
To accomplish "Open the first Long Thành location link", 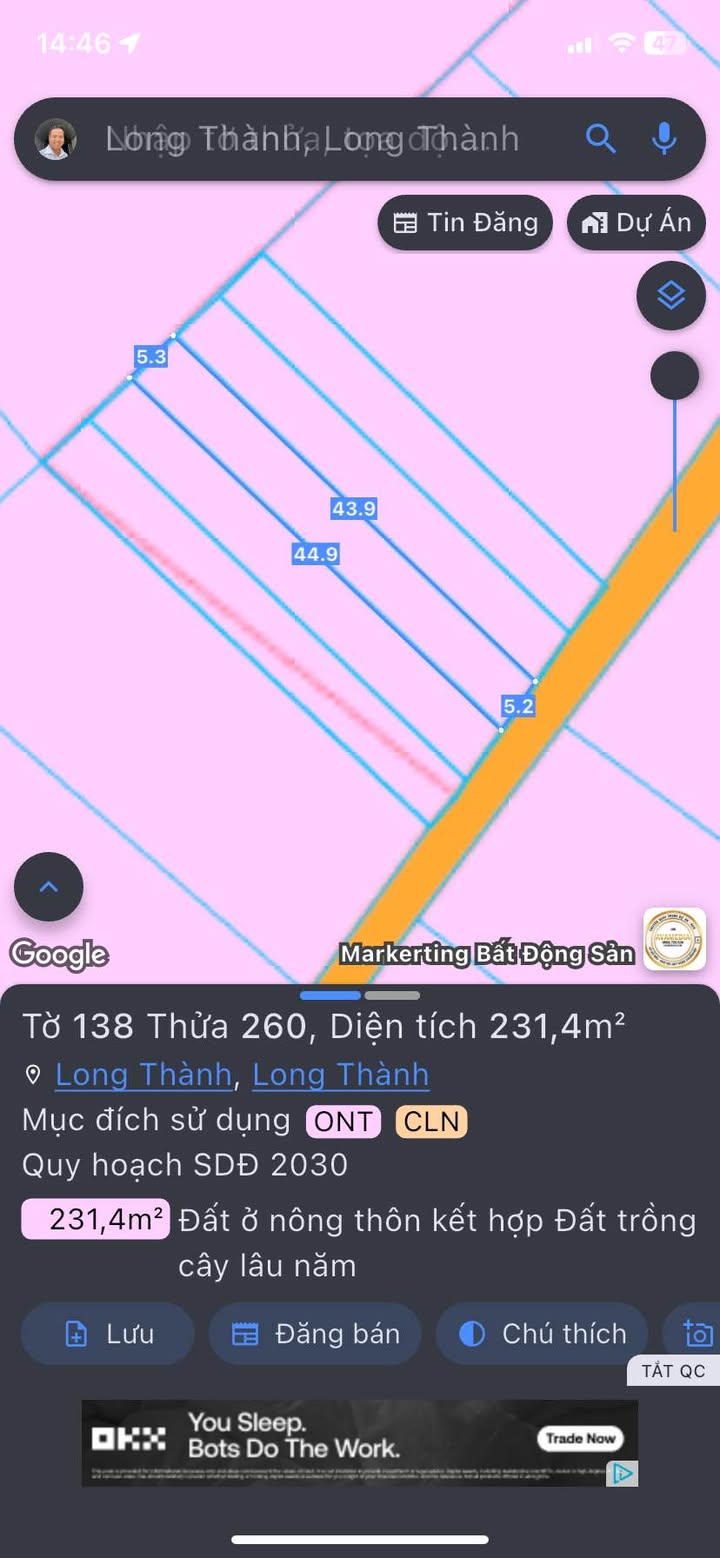I will pos(143,1074).
